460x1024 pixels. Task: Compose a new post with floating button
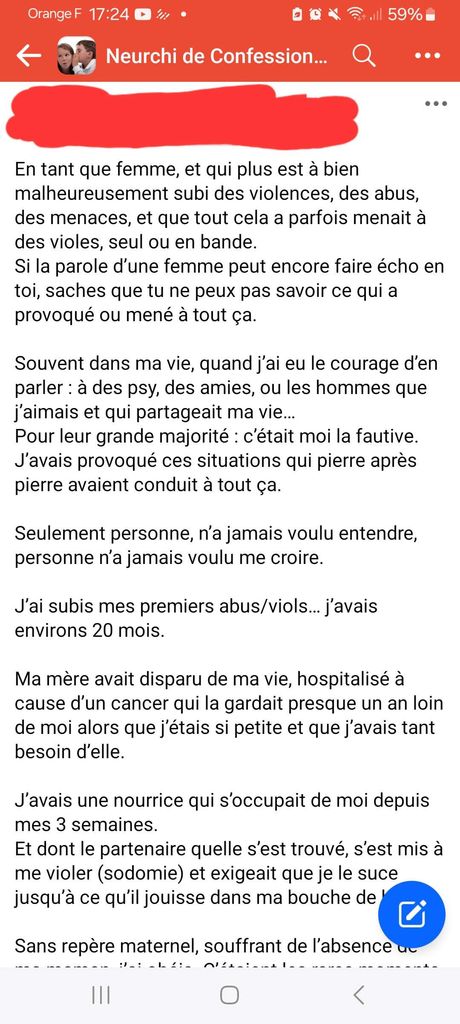point(412,914)
